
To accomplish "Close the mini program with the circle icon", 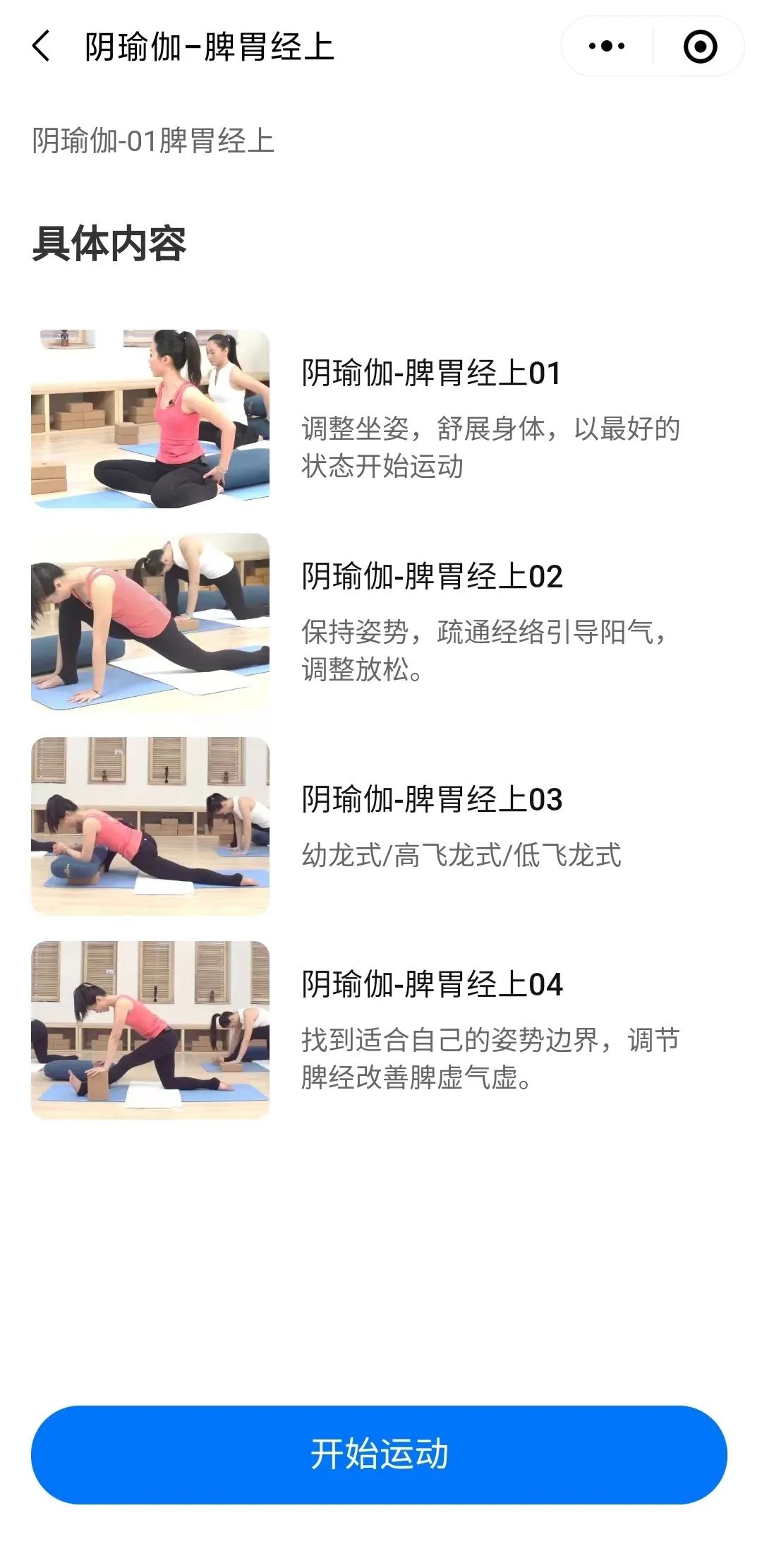I will coord(700,47).
